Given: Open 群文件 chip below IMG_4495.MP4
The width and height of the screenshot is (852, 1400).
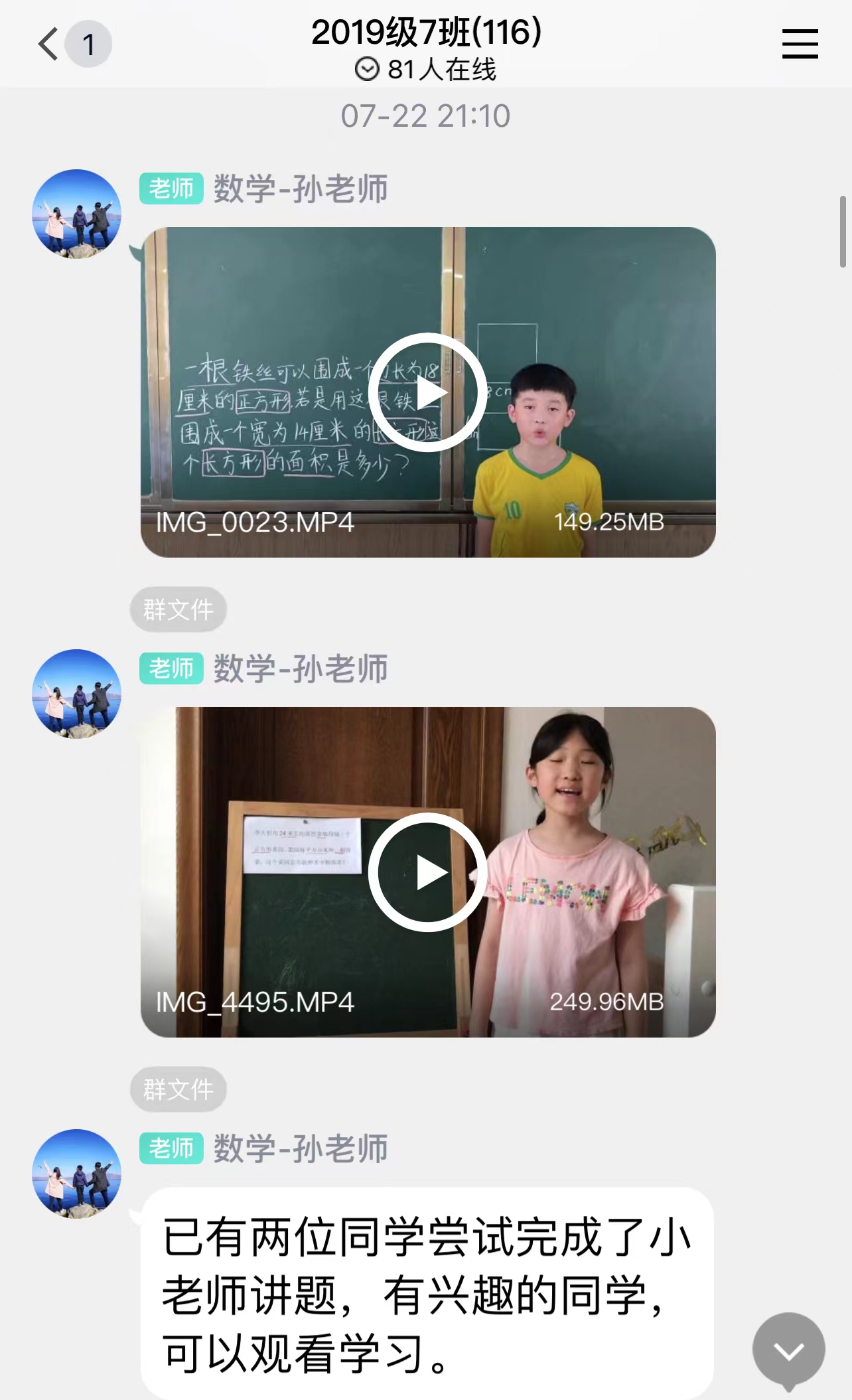Looking at the screenshot, I should pos(178,1089).
